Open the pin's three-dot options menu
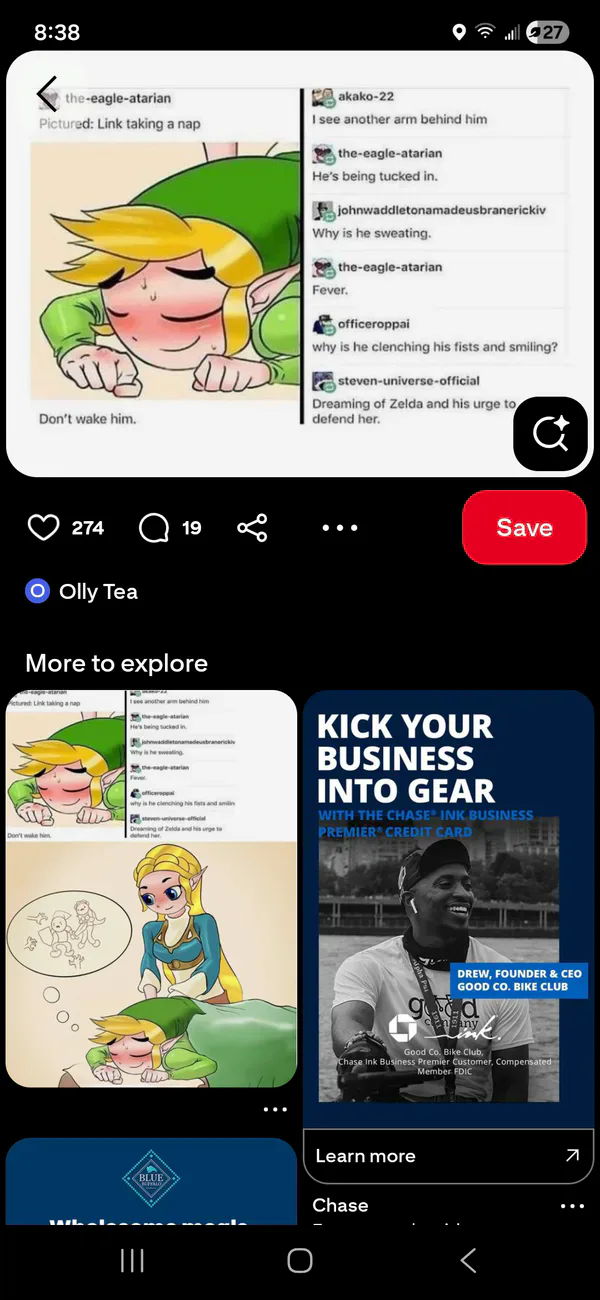This screenshot has height=1300, width=600. [340, 527]
